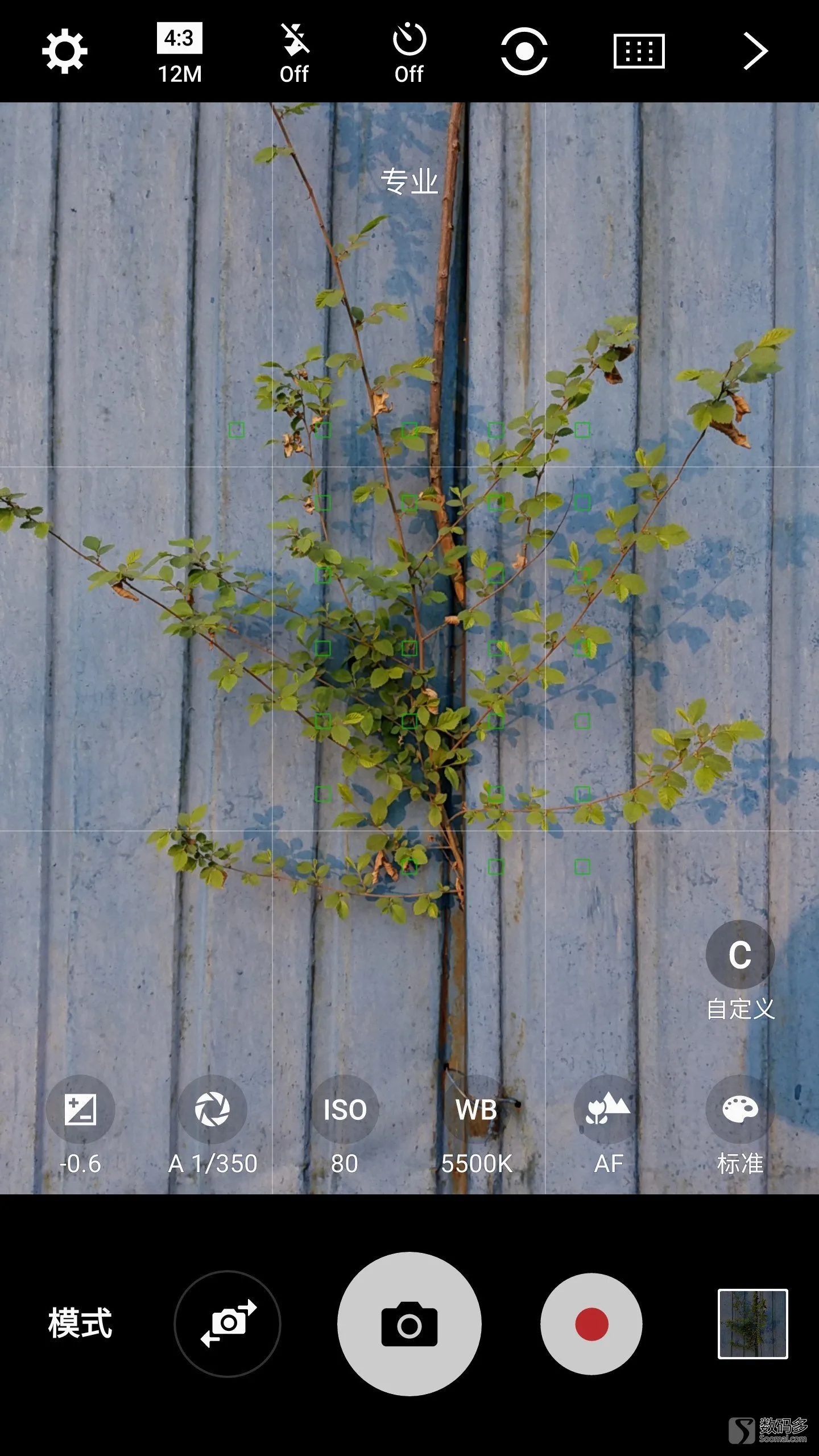Start recording video
Image resolution: width=819 pixels, height=1456 pixels.
pyautogui.click(x=591, y=1323)
